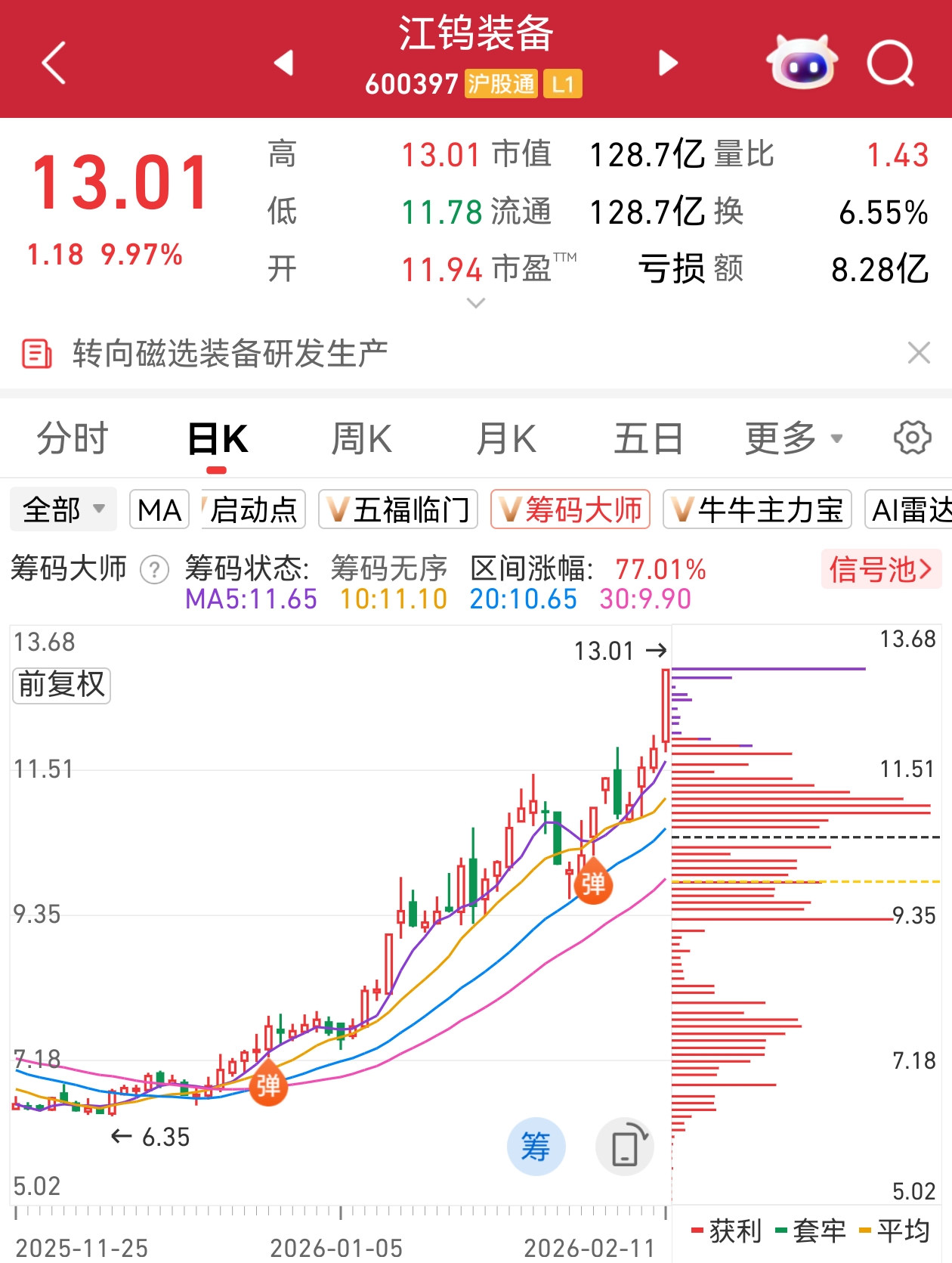952x1263 pixels.
Task: Select the 周K chart tab
Action: tap(361, 438)
